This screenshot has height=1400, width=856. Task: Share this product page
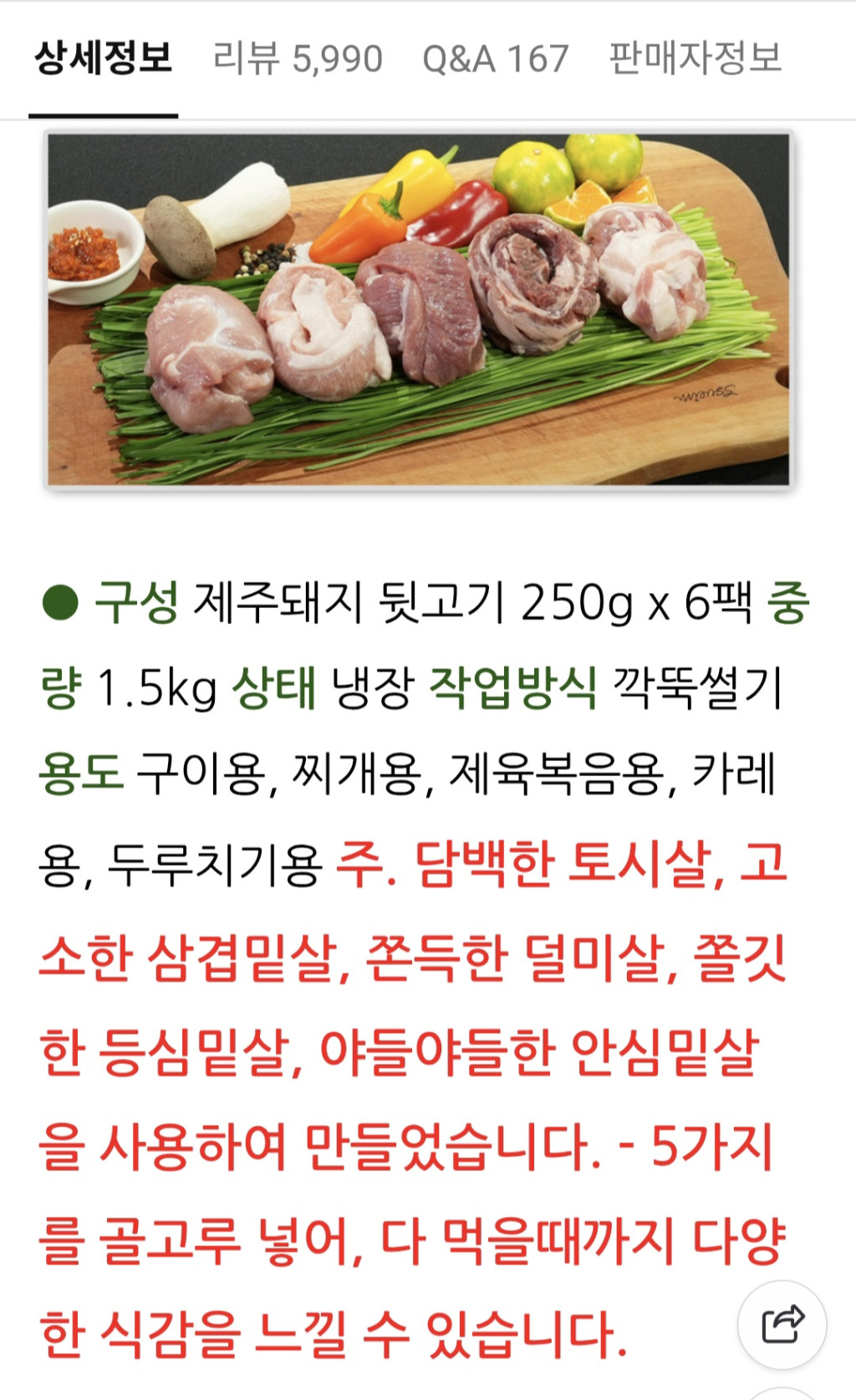pos(782,1325)
